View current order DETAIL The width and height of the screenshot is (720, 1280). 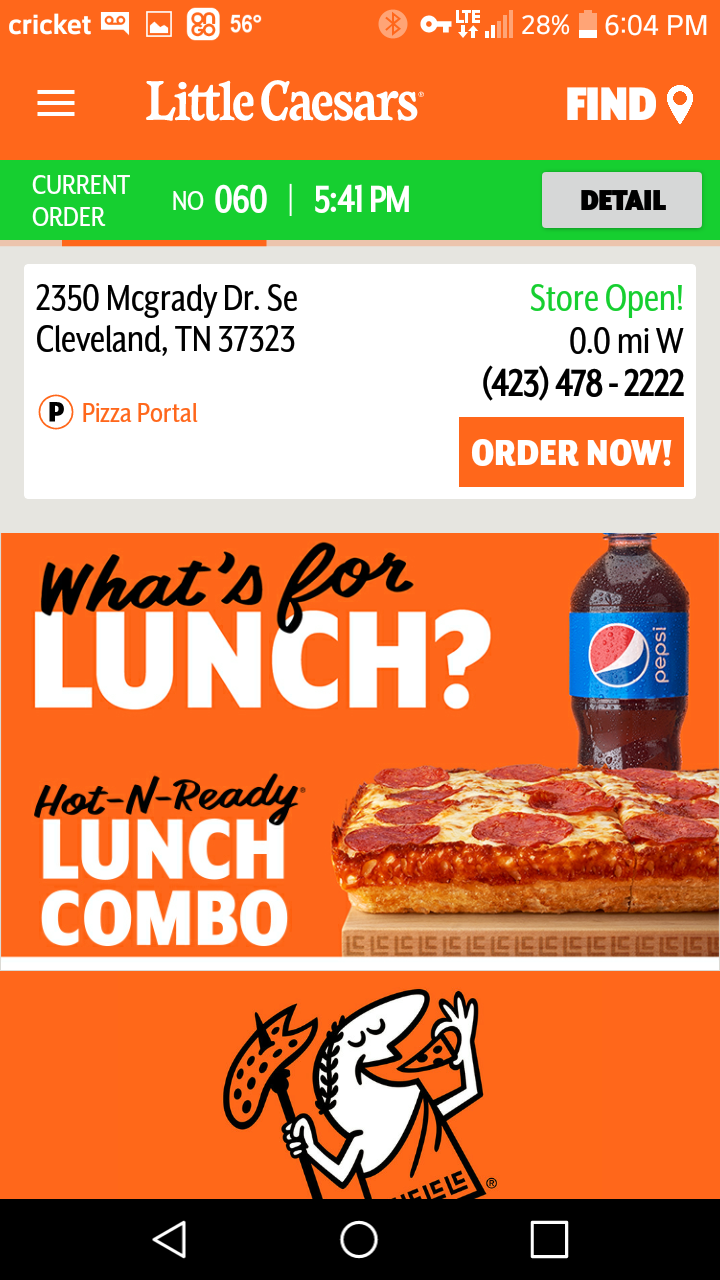click(621, 200)
